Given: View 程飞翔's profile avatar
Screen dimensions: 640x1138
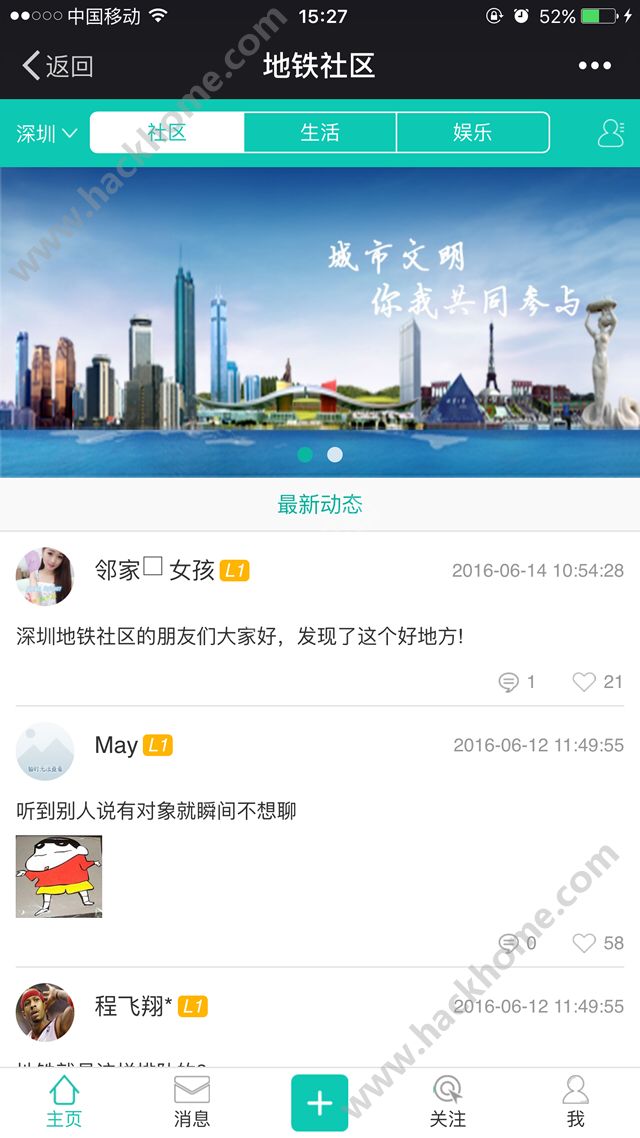Looking at the screenshot, I should point(45,1011).
